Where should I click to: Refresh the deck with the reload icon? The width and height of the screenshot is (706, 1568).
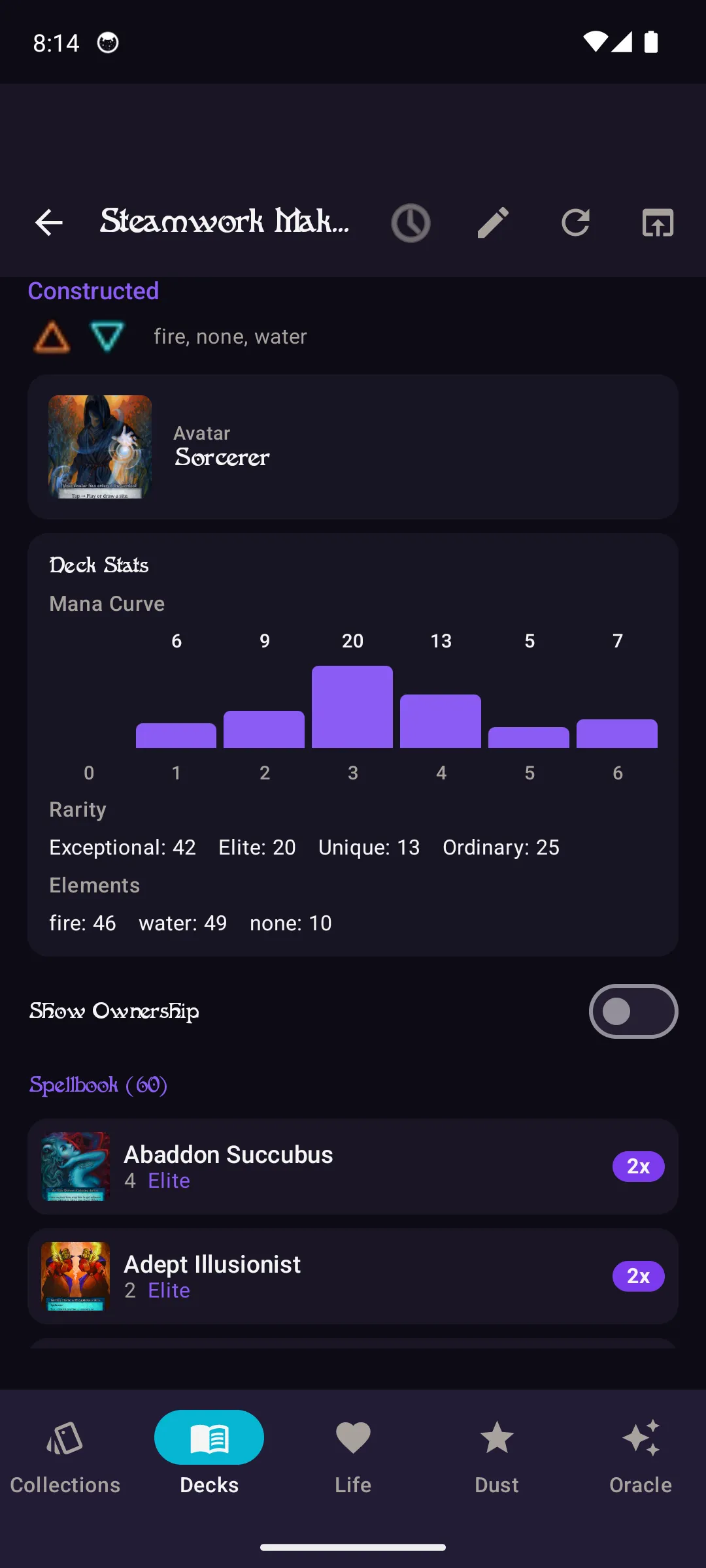576,223
